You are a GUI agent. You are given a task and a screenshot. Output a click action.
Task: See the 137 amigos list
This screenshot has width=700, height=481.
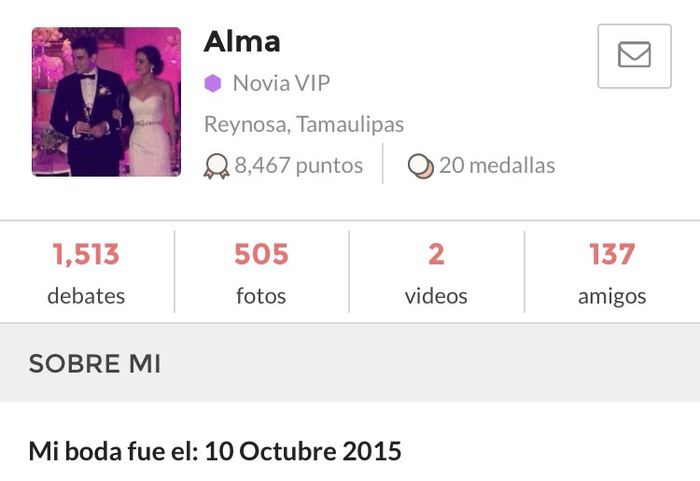click(x=612, y=272)
